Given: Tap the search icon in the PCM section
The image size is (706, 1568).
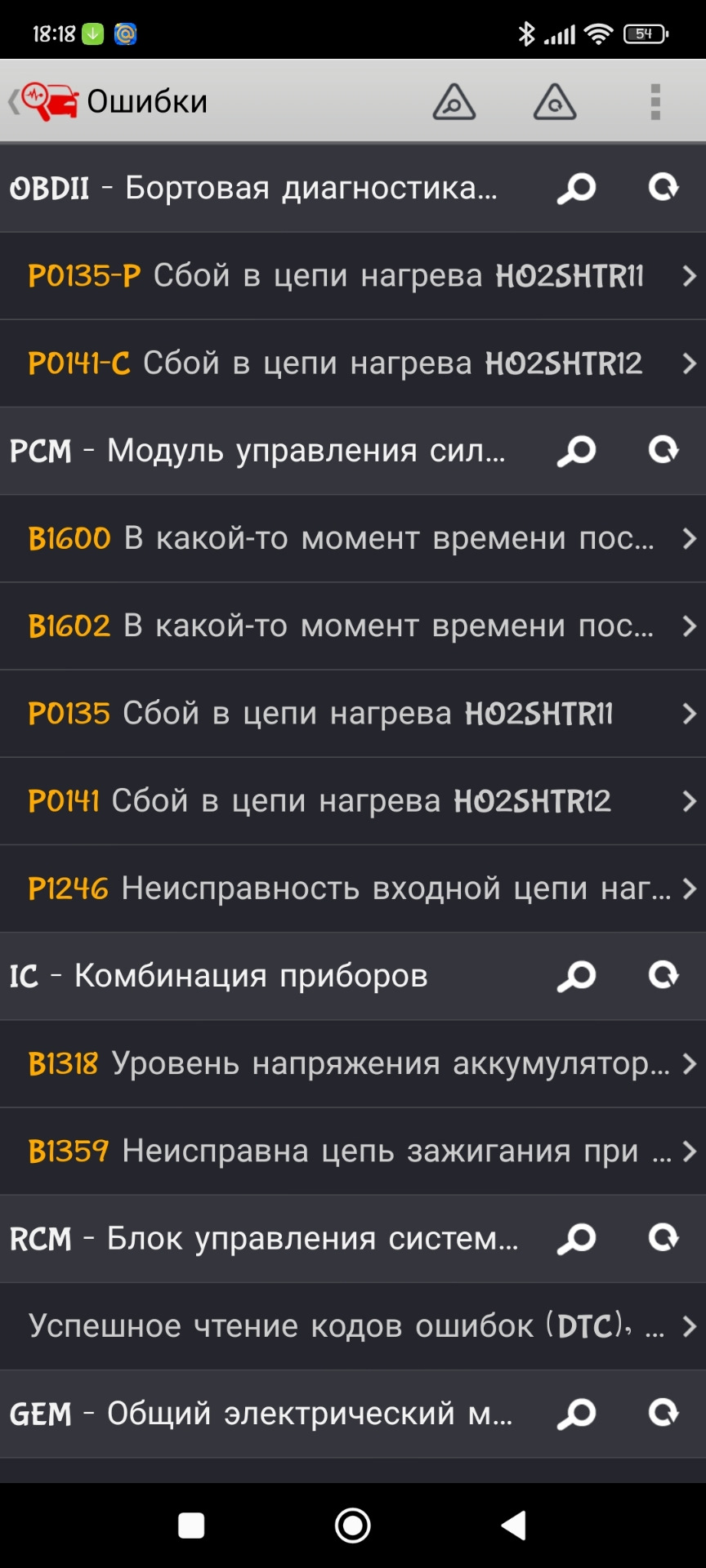Looking at the screenshot, I should 577,451.
